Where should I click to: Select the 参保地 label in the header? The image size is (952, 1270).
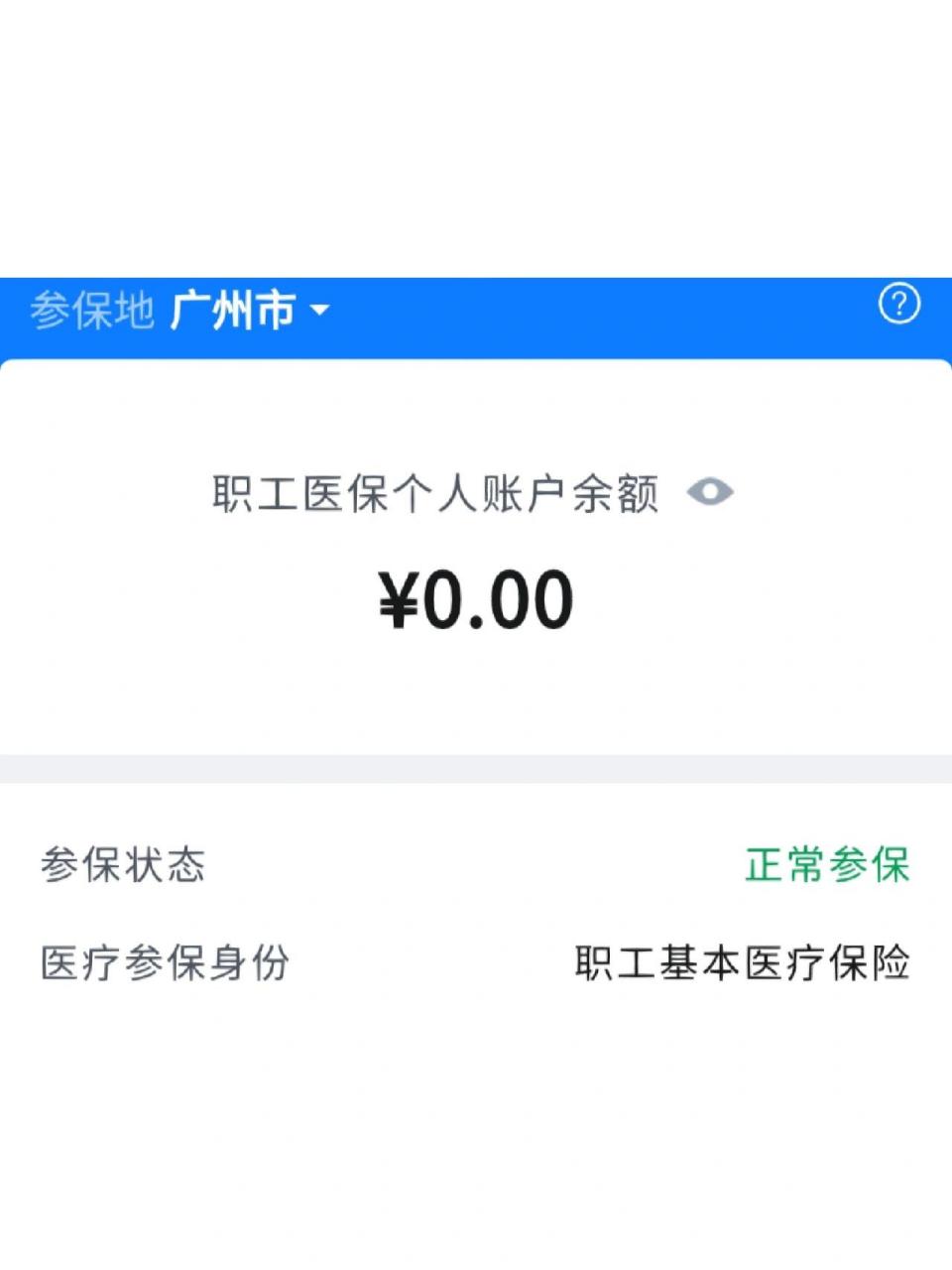pos(94,308)
